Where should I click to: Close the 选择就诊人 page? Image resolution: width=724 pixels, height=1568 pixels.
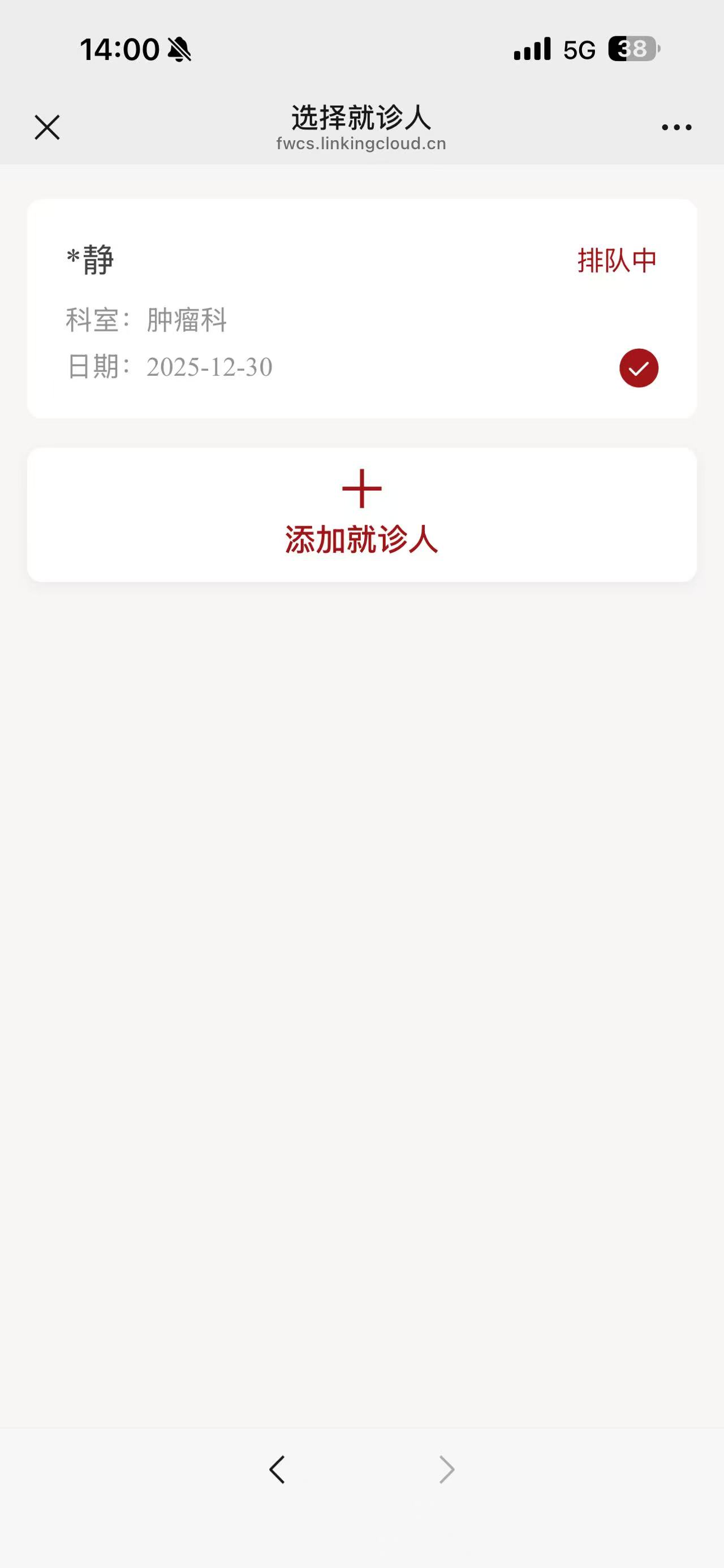[47, 127]
